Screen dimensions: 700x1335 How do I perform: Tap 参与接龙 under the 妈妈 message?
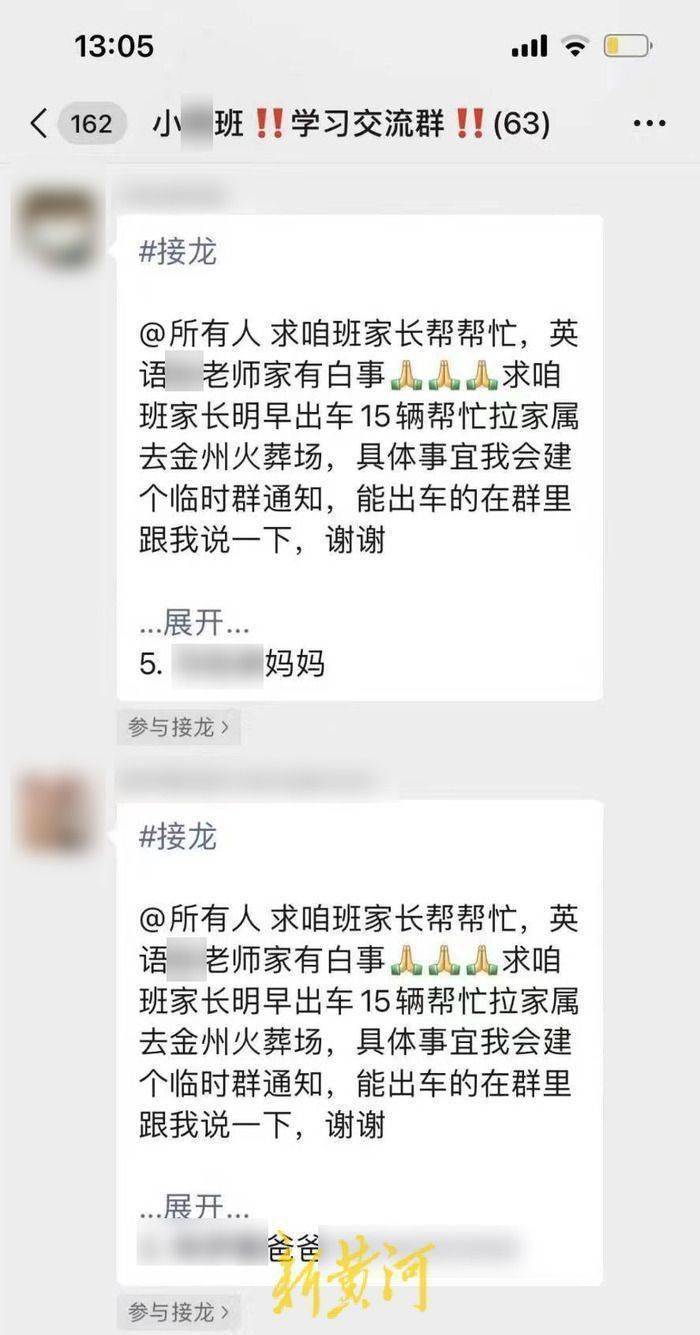[179, 727]
